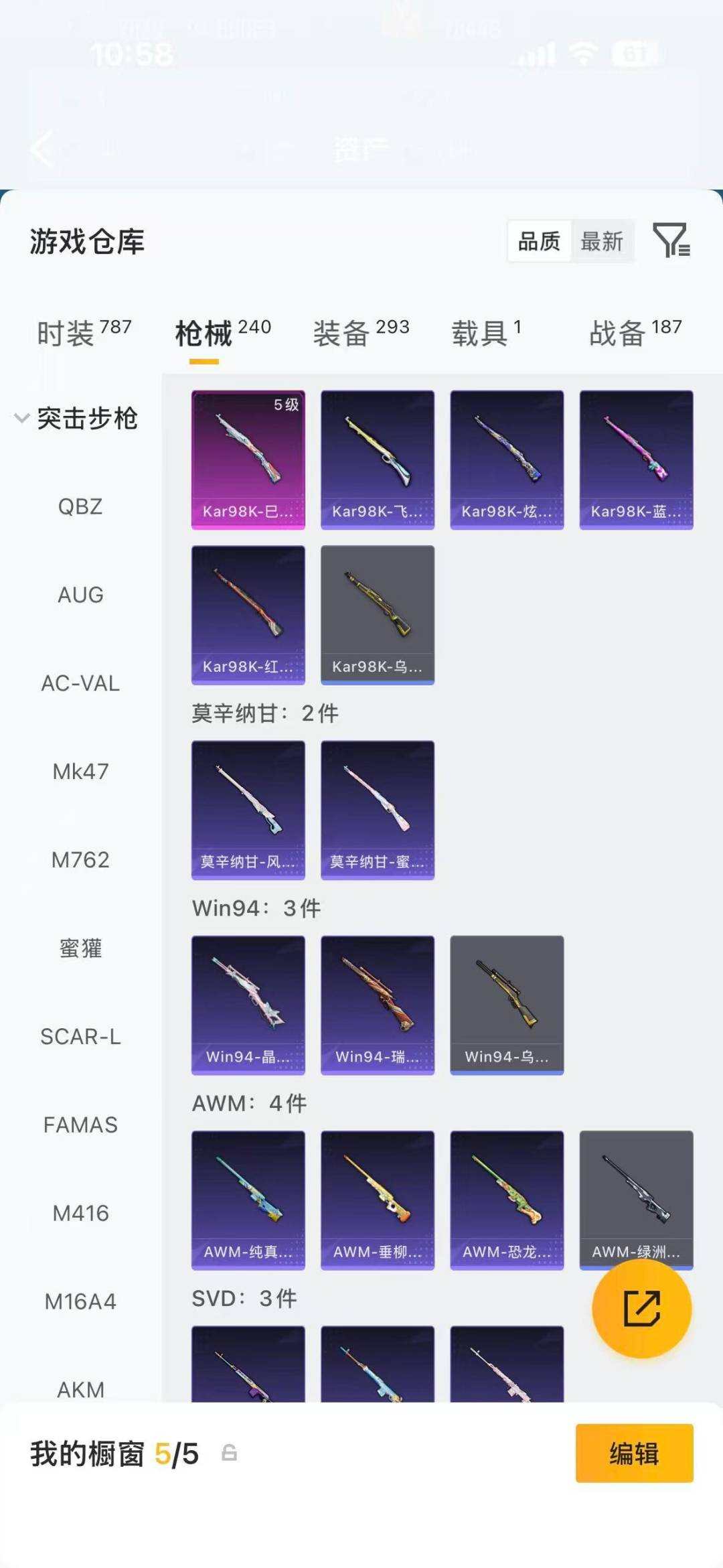
Task: Tap the '5级' Kar98K skin thumbnail
Action: [248, 455]
